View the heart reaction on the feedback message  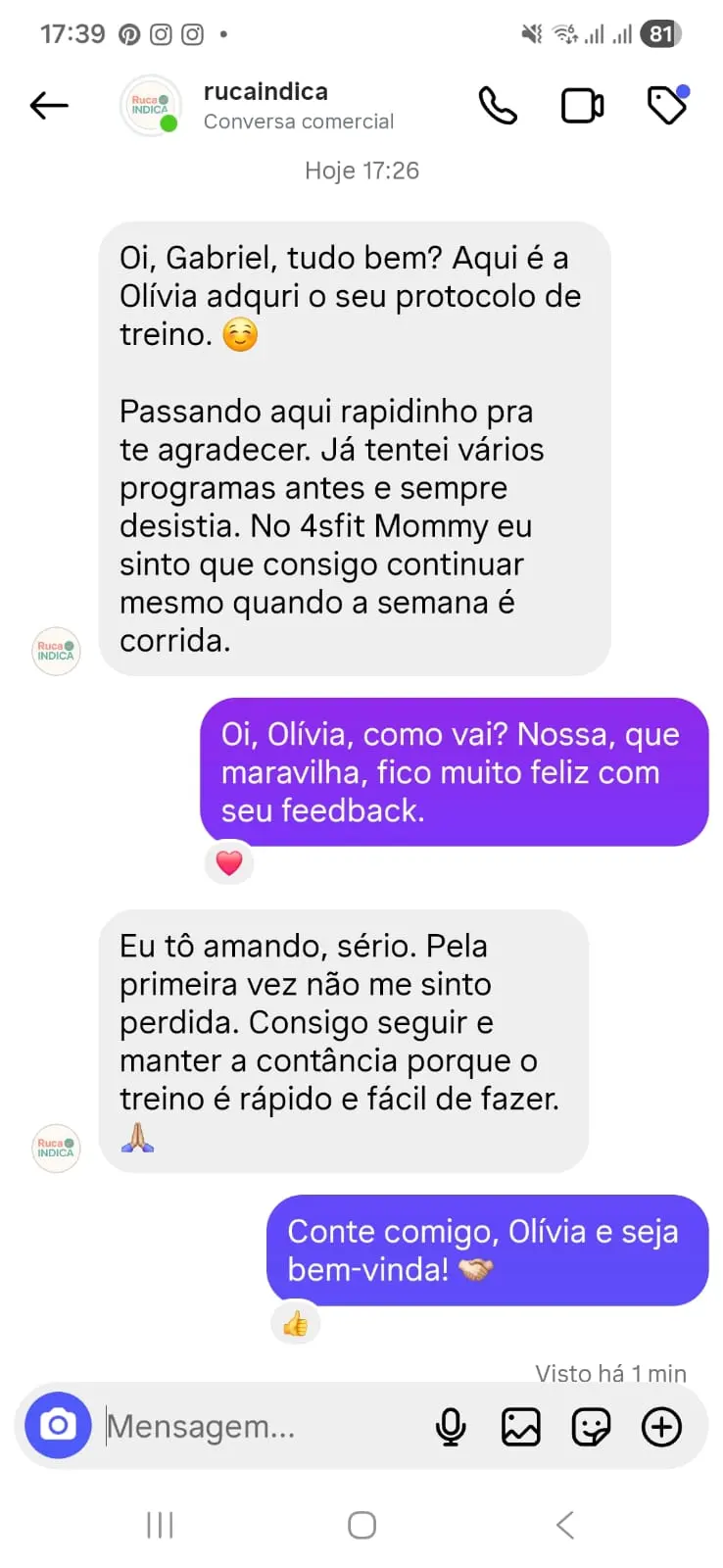coord(229,863)
